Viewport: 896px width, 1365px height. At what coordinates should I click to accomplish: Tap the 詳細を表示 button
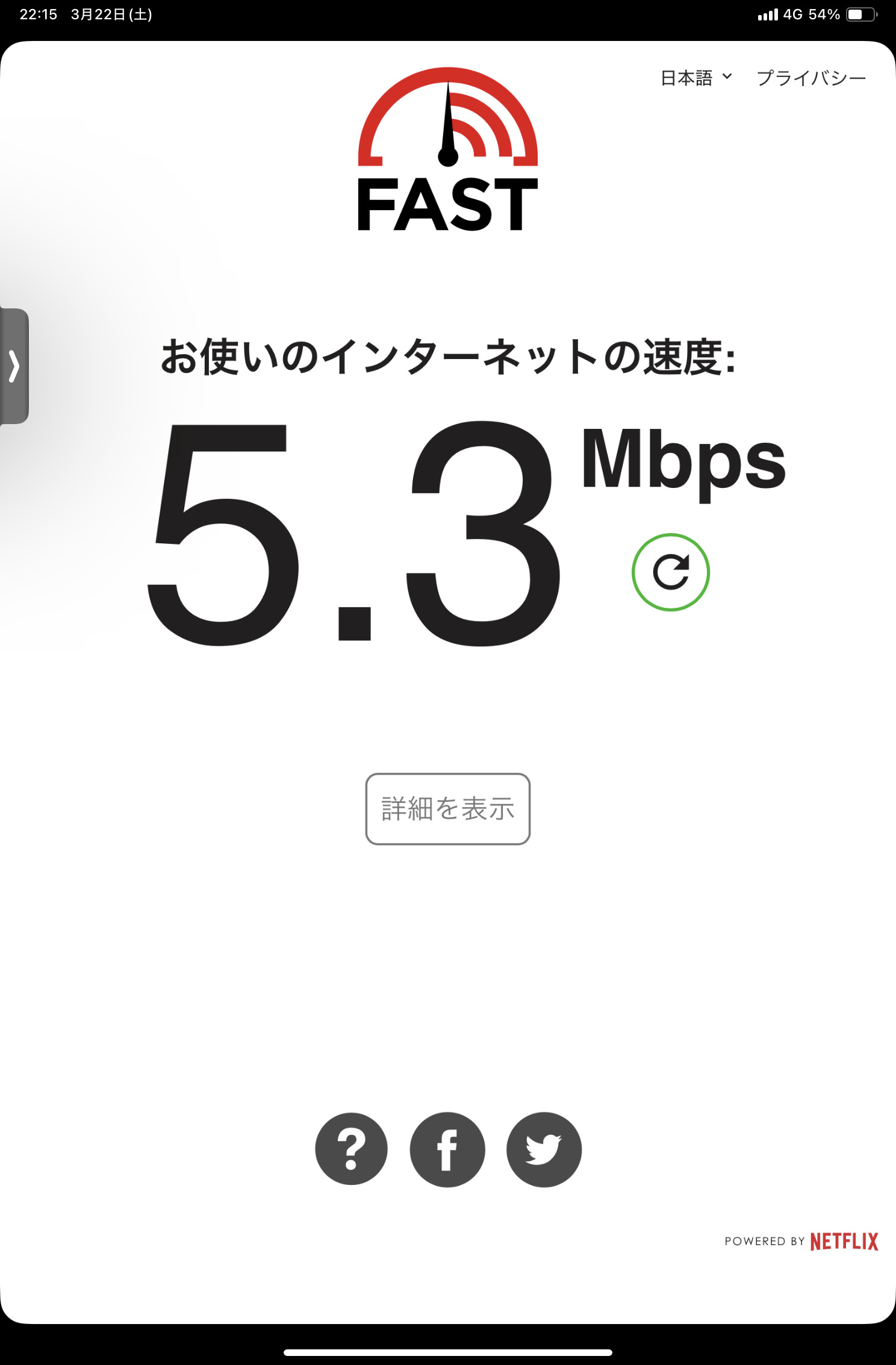click(x=448, y=809)
